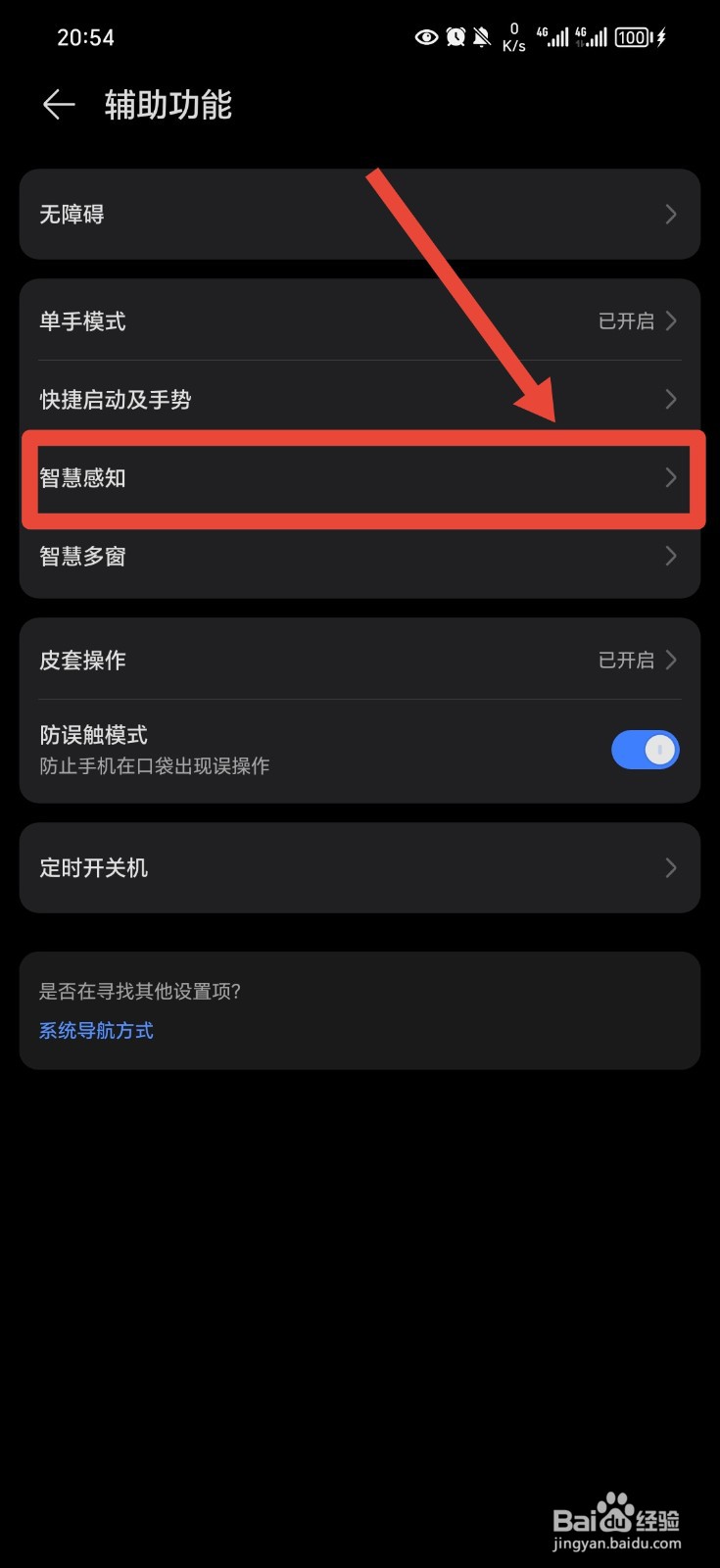The width and height of the screenshot is (720, 1568).
Task: Expand 无障碍 using its right arrow
Action: (670, 215)
